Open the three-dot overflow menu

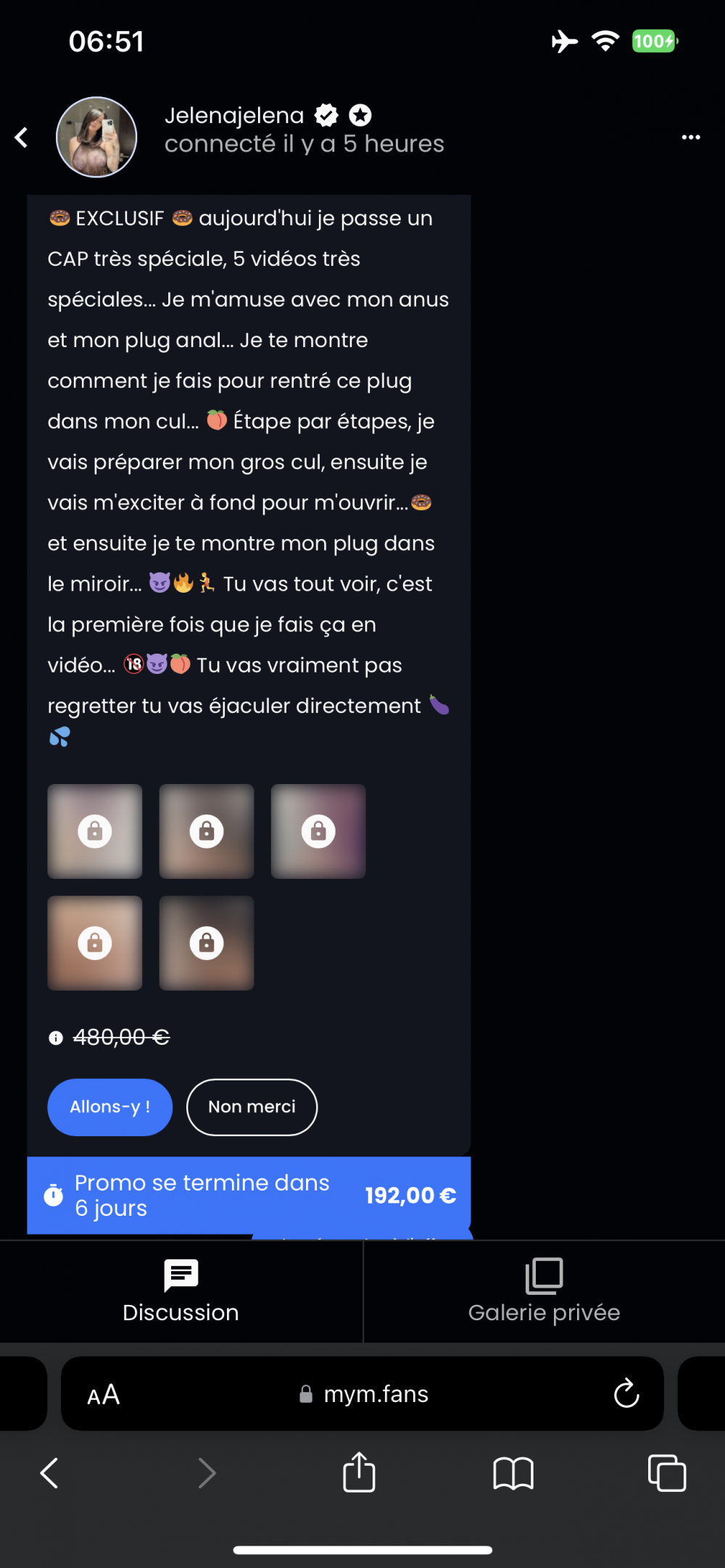pos(691,137)
